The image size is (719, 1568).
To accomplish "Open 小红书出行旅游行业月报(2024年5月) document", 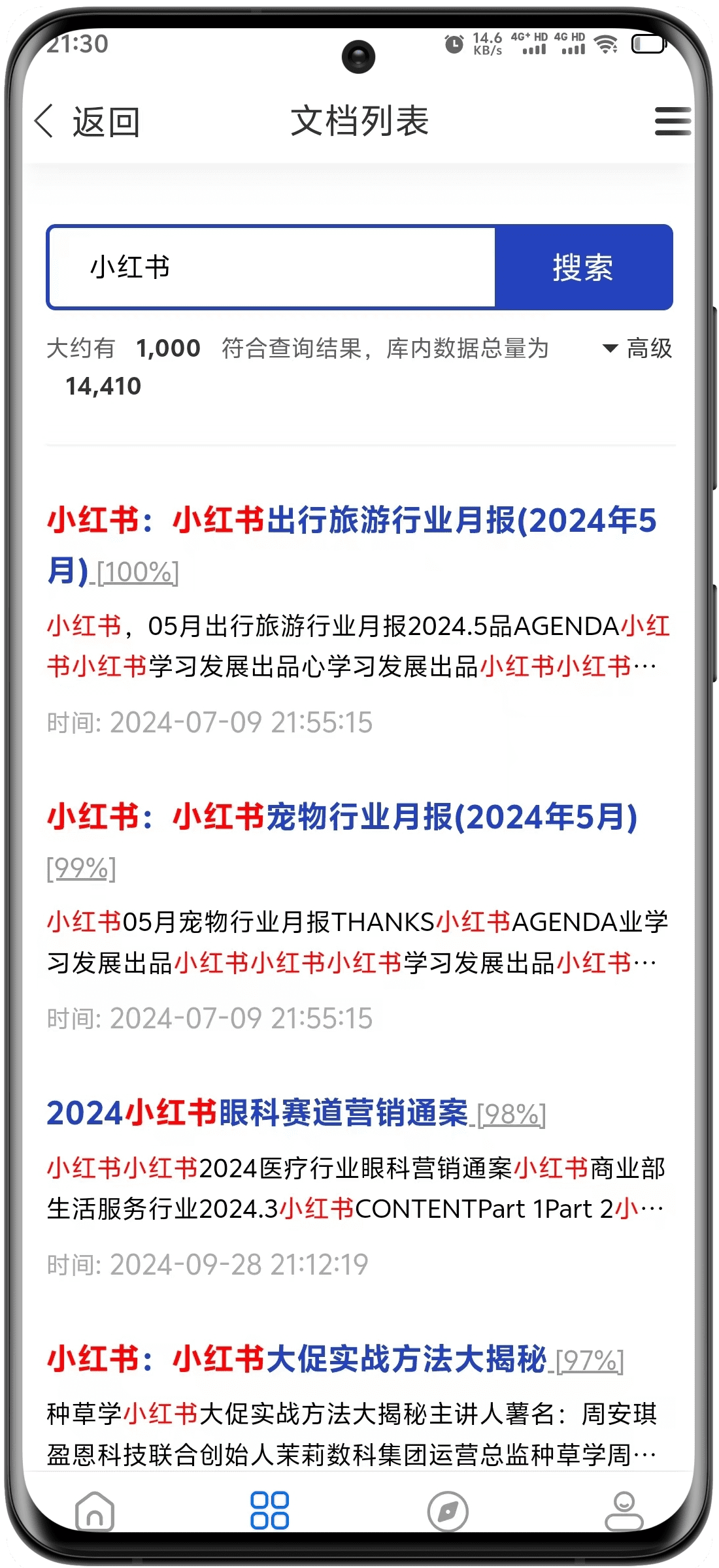I will click(352, 546).
